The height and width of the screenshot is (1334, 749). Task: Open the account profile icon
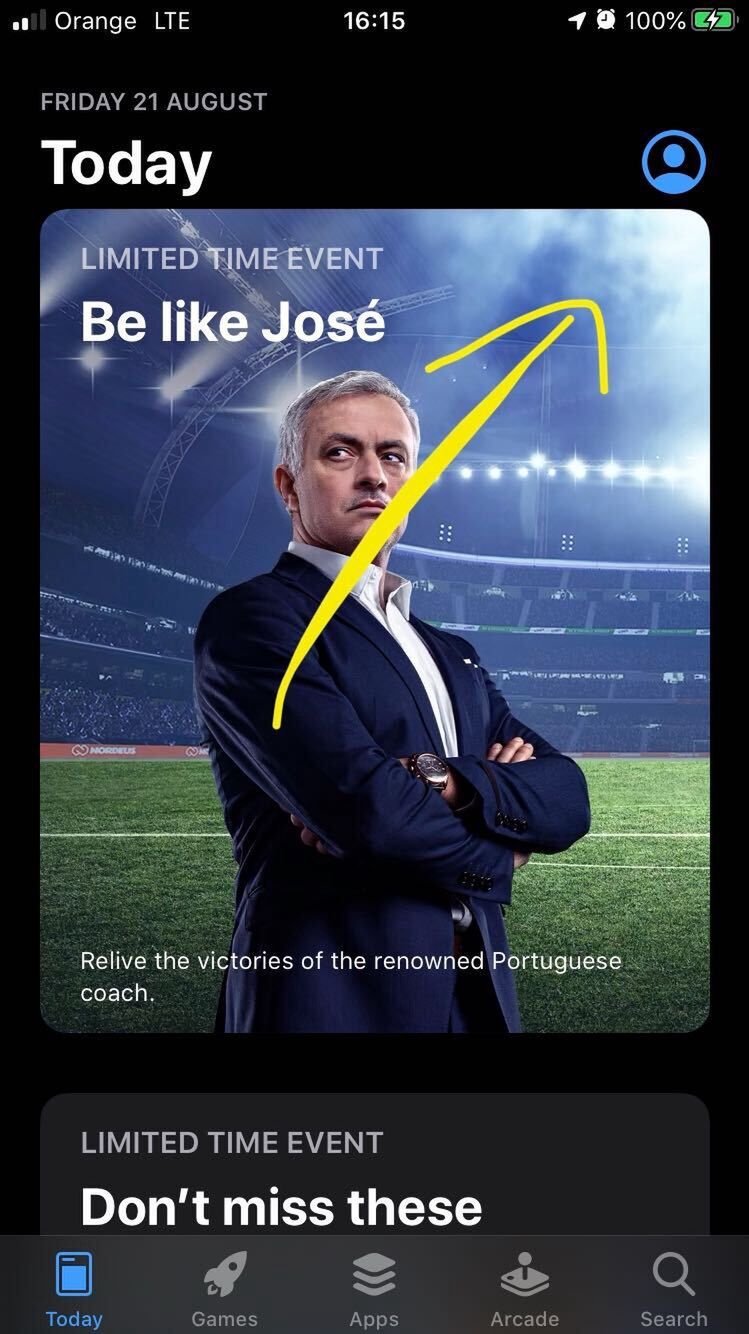click(673, 162)
